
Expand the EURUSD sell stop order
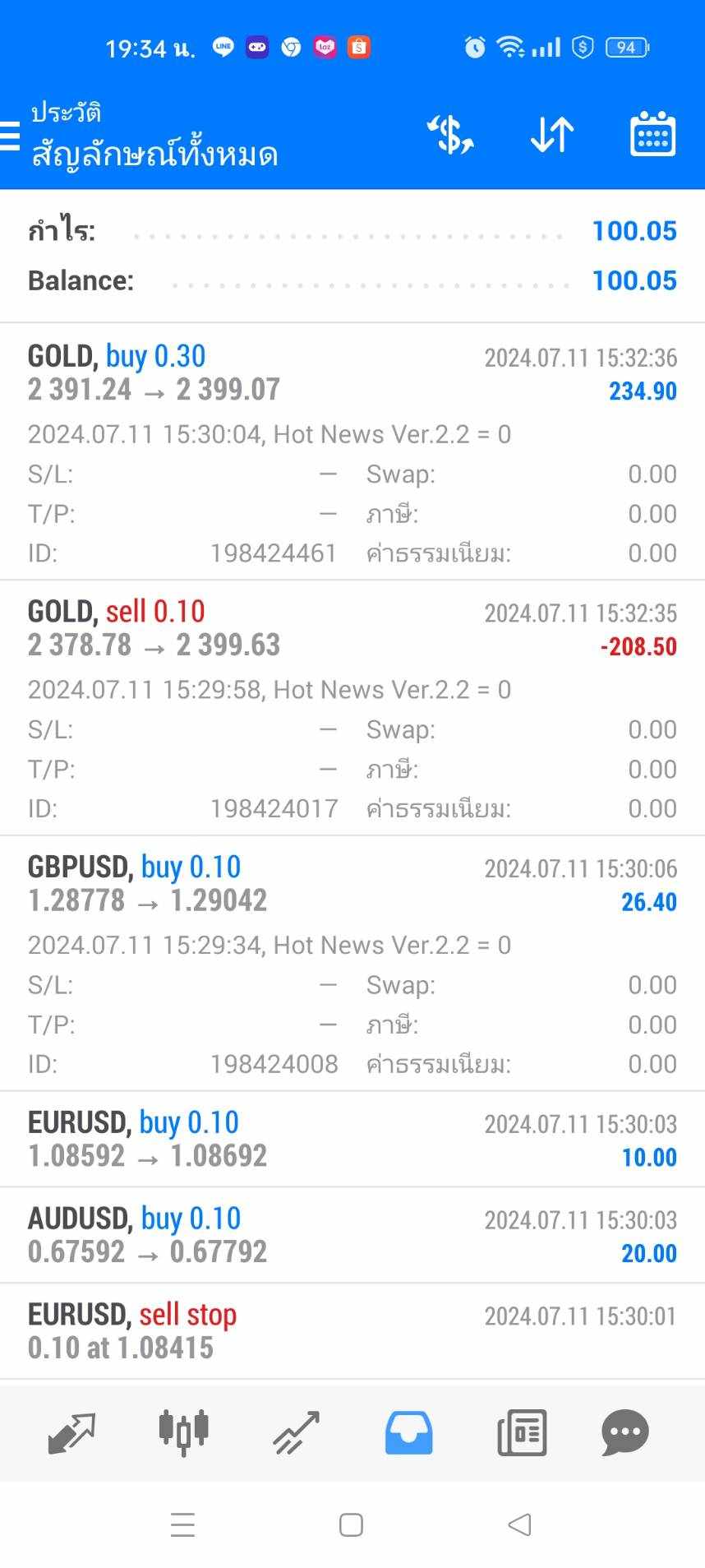(352, 1331)
